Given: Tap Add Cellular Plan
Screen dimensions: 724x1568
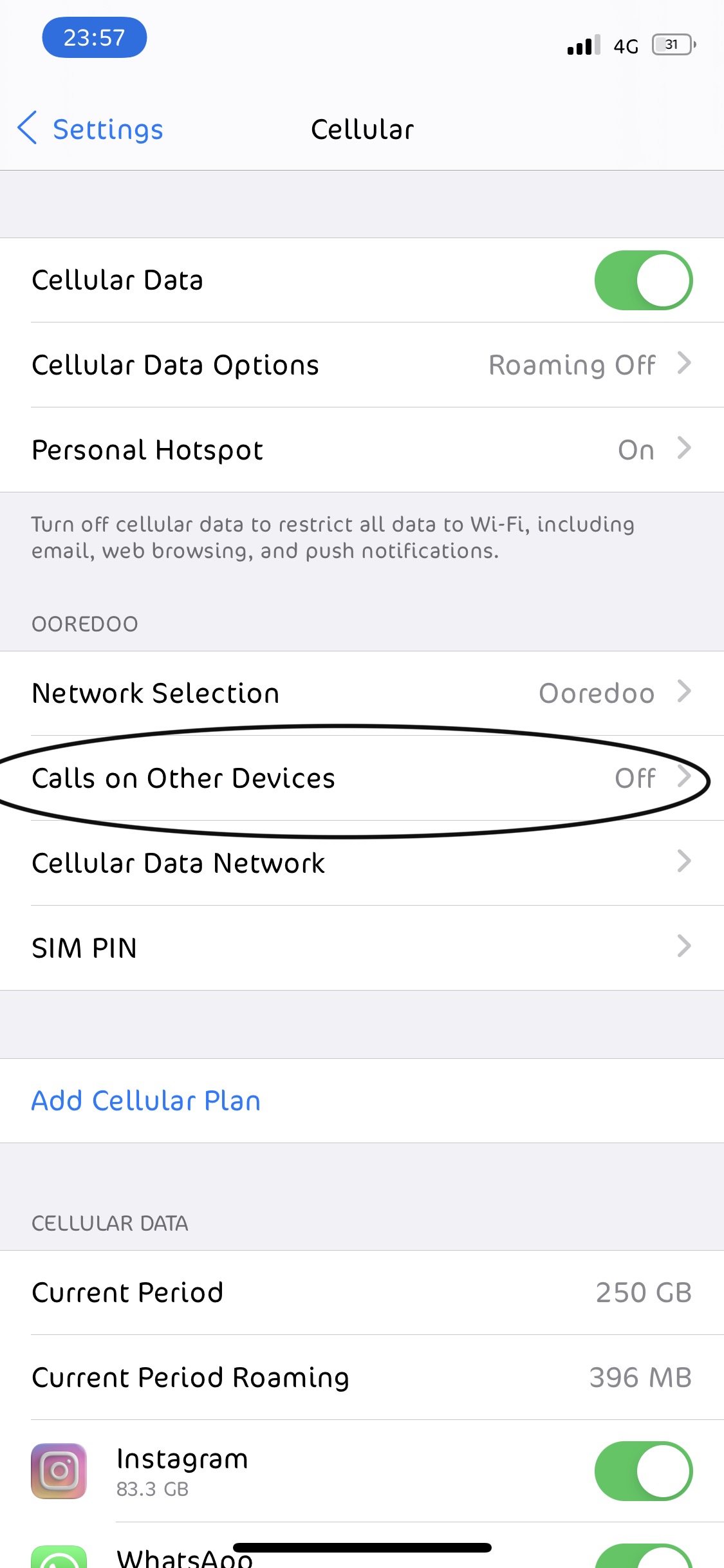Looking at the screenshot, I should pyautogui.click(x=146, y=1101).
